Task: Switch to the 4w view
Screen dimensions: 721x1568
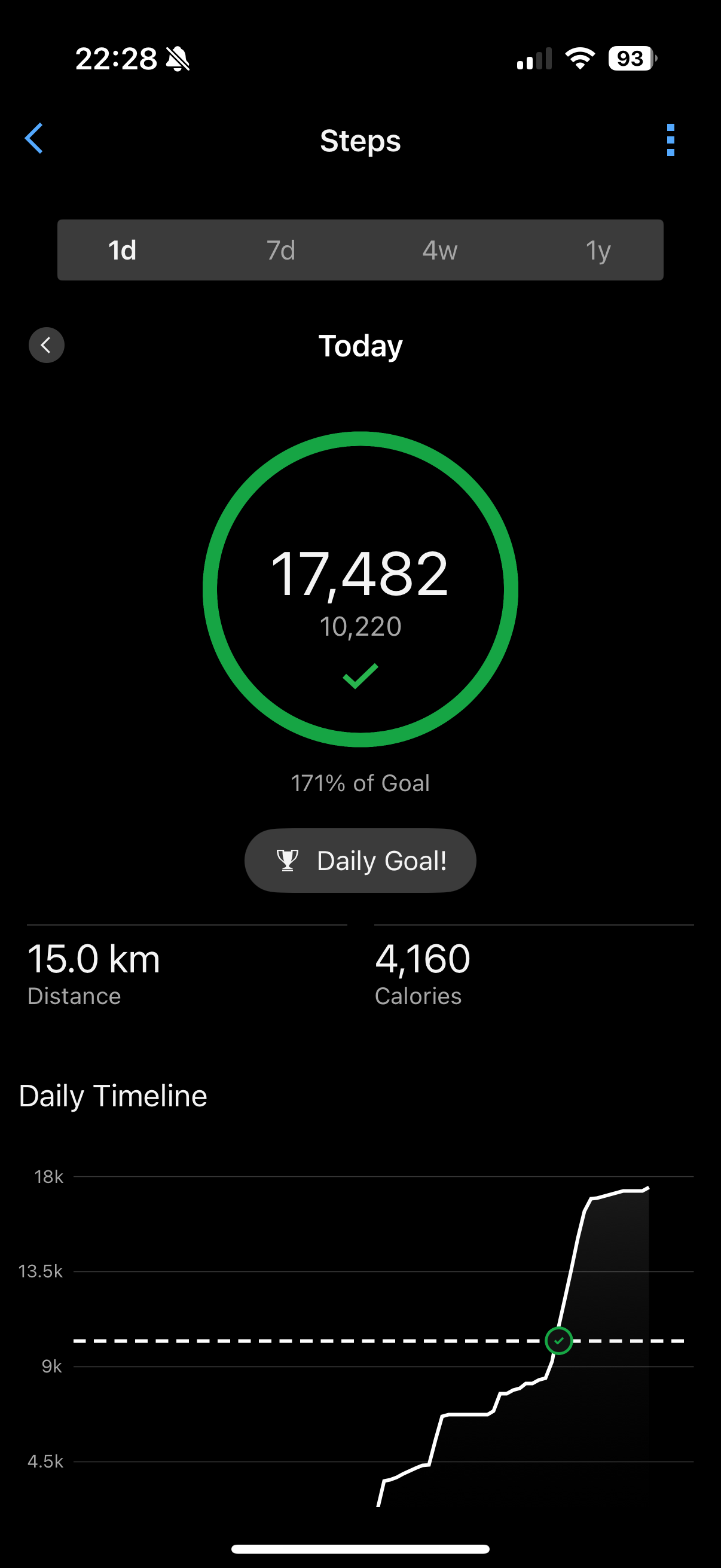Action: click(440, 250)
